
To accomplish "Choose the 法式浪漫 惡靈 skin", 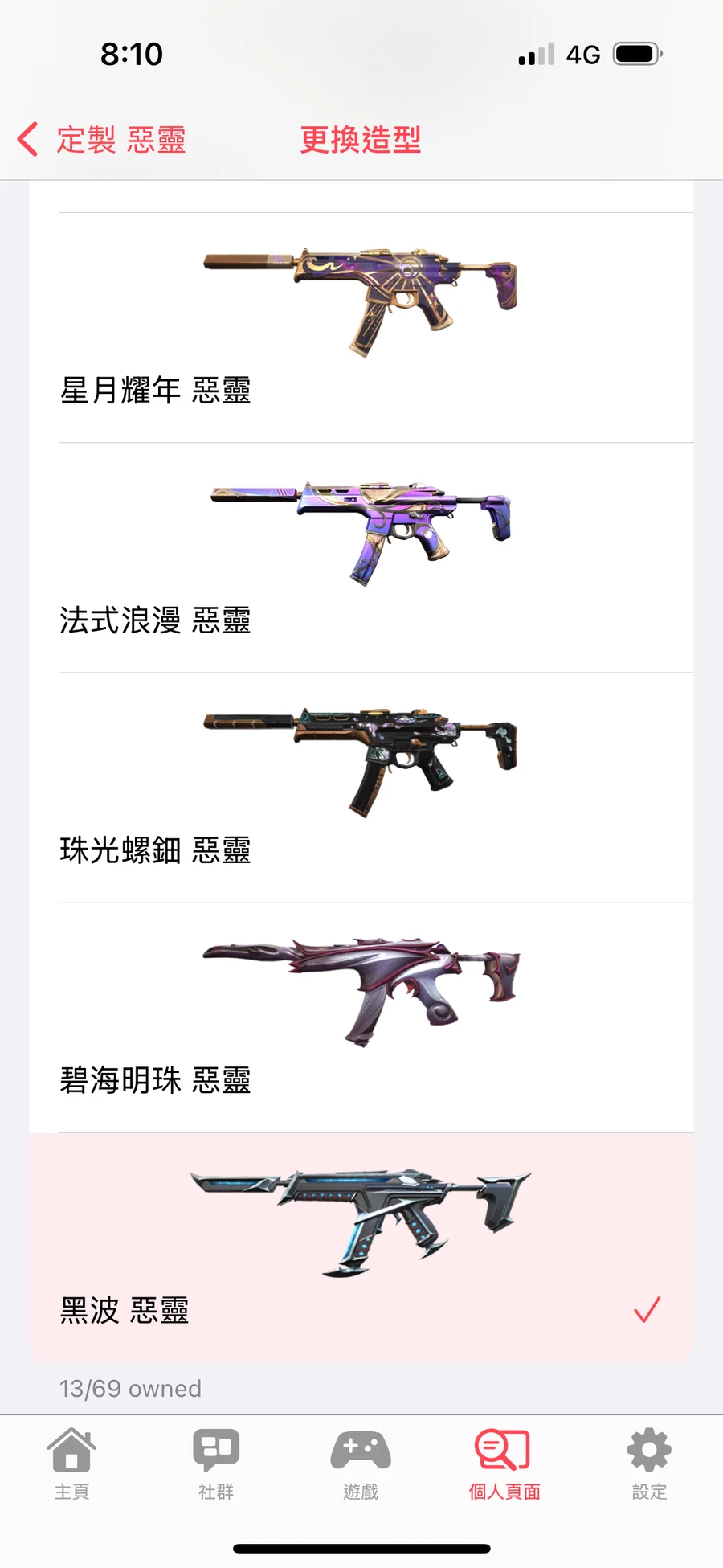I will coord(361,558).
